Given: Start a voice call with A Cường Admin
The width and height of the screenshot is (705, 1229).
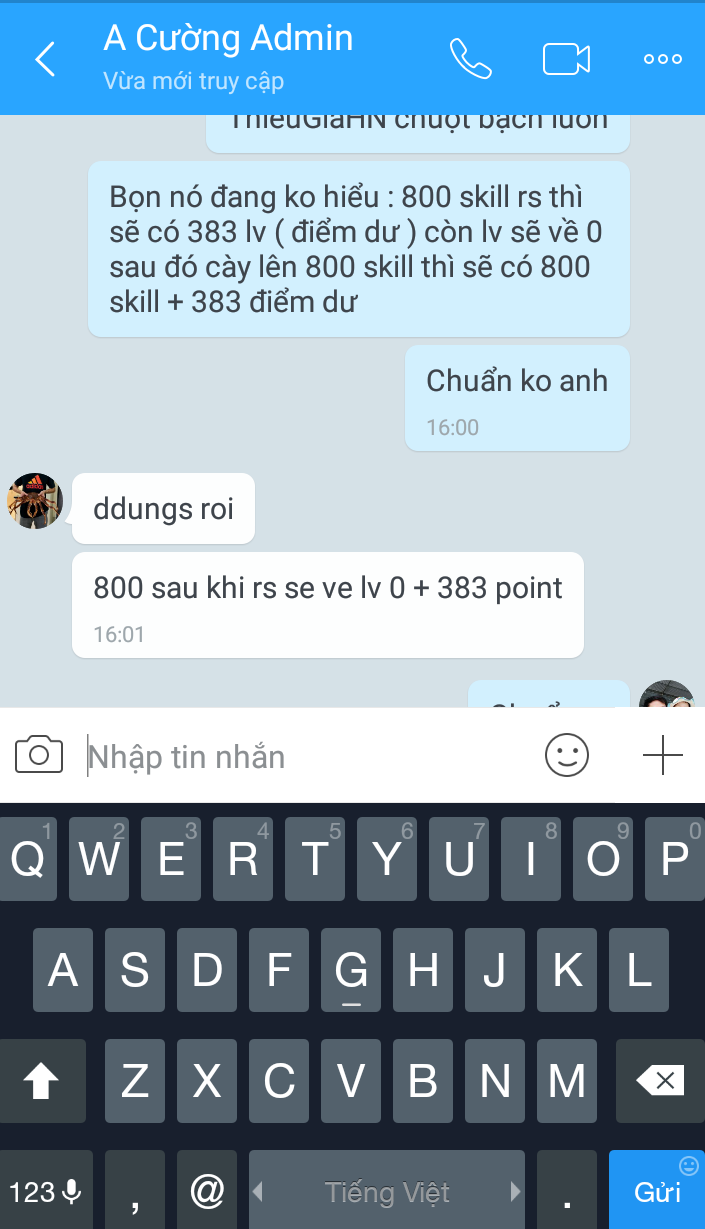Looking at the screenshot, I should [470, 59].
